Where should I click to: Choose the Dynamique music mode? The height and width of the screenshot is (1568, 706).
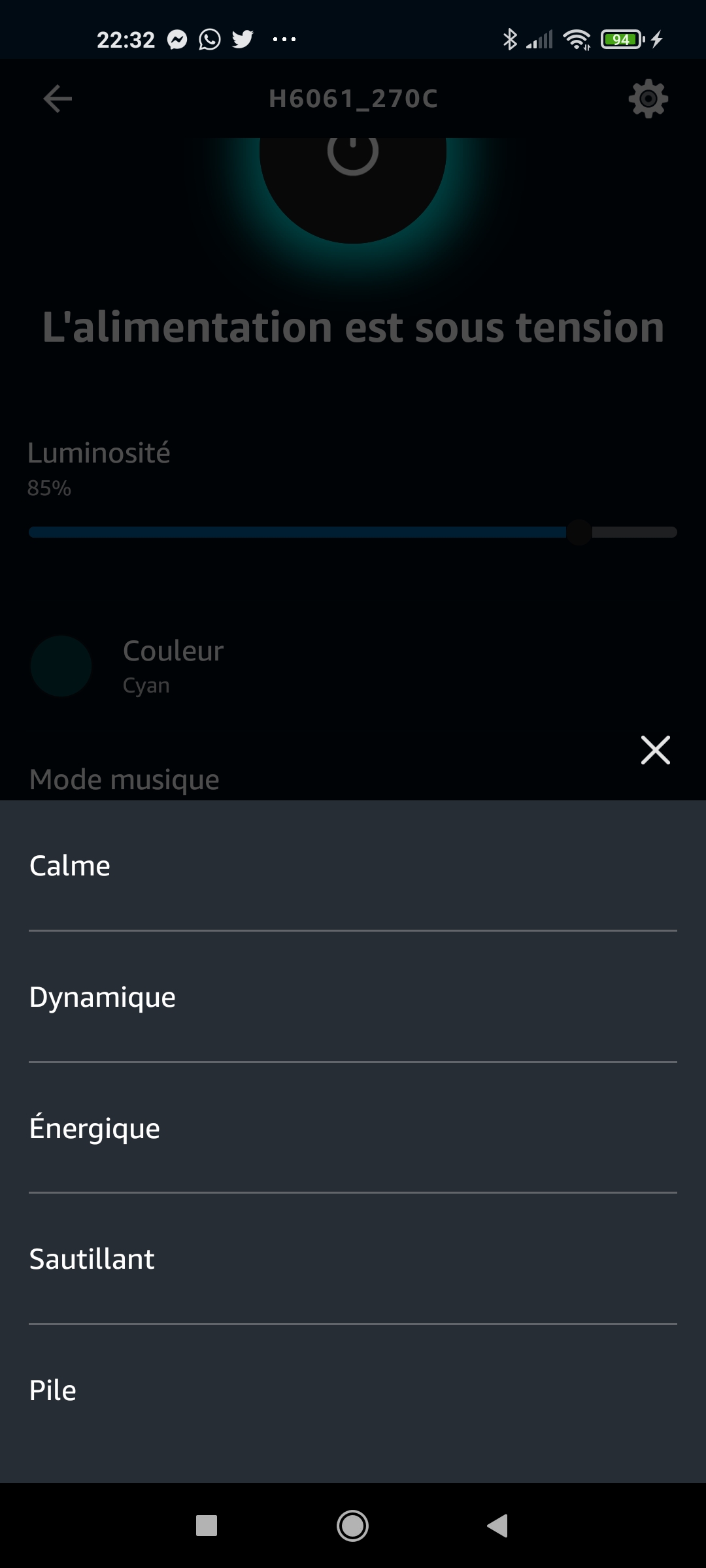click(353, 997)
